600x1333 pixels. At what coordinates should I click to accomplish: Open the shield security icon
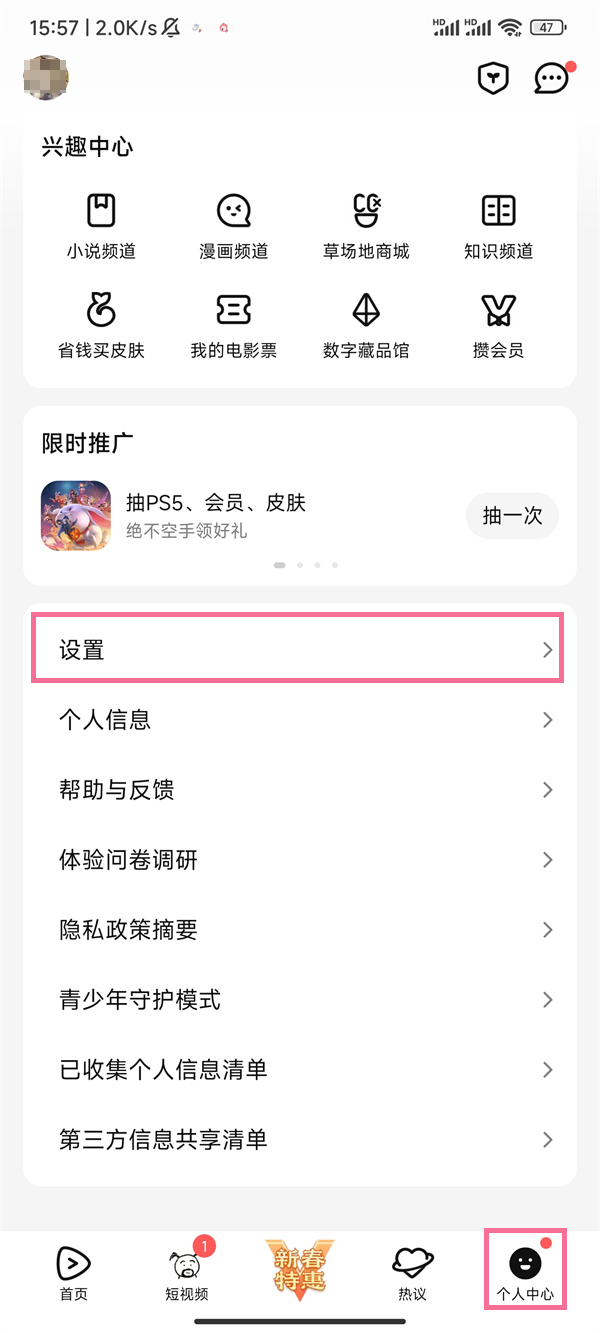pos(493,79)
